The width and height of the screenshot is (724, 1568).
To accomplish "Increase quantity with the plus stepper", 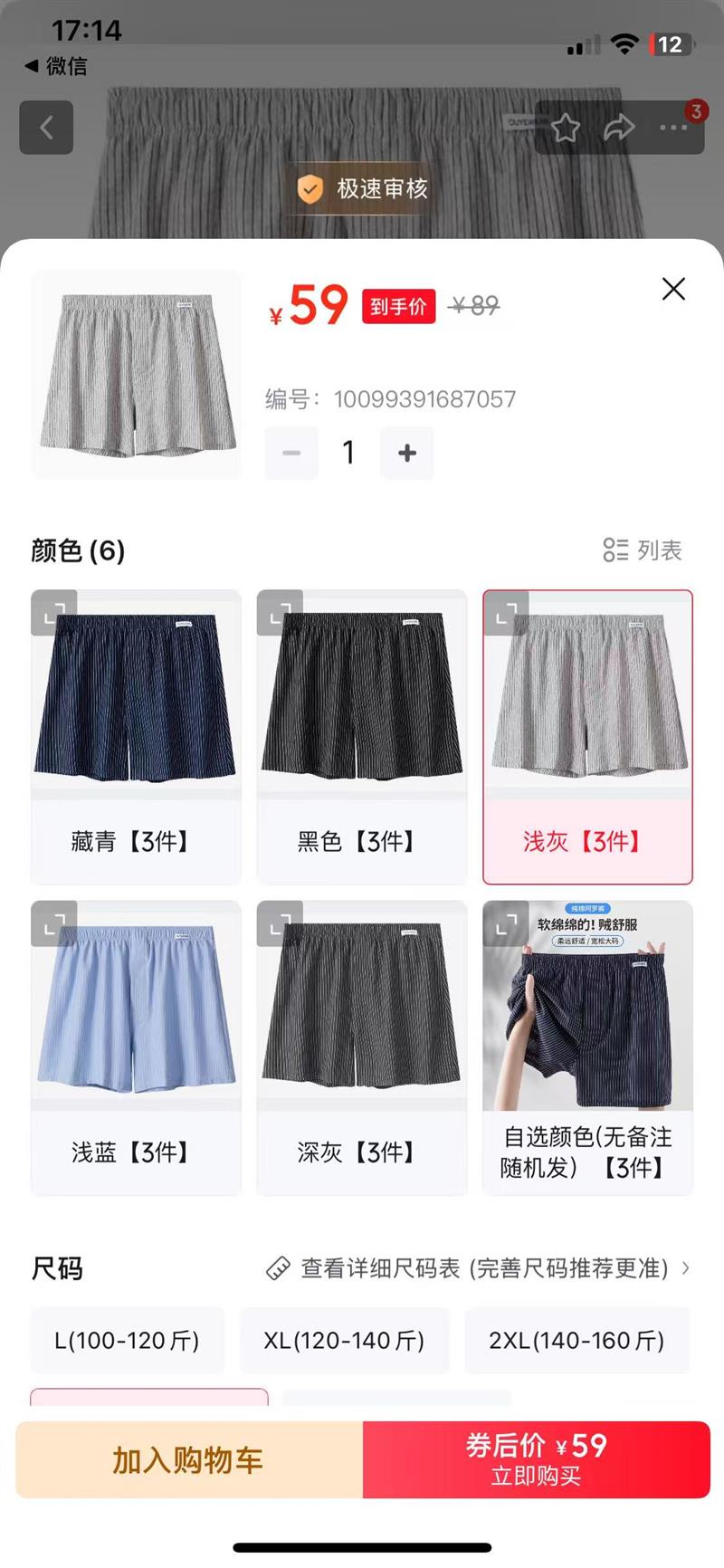I will (x=406, y=453).
